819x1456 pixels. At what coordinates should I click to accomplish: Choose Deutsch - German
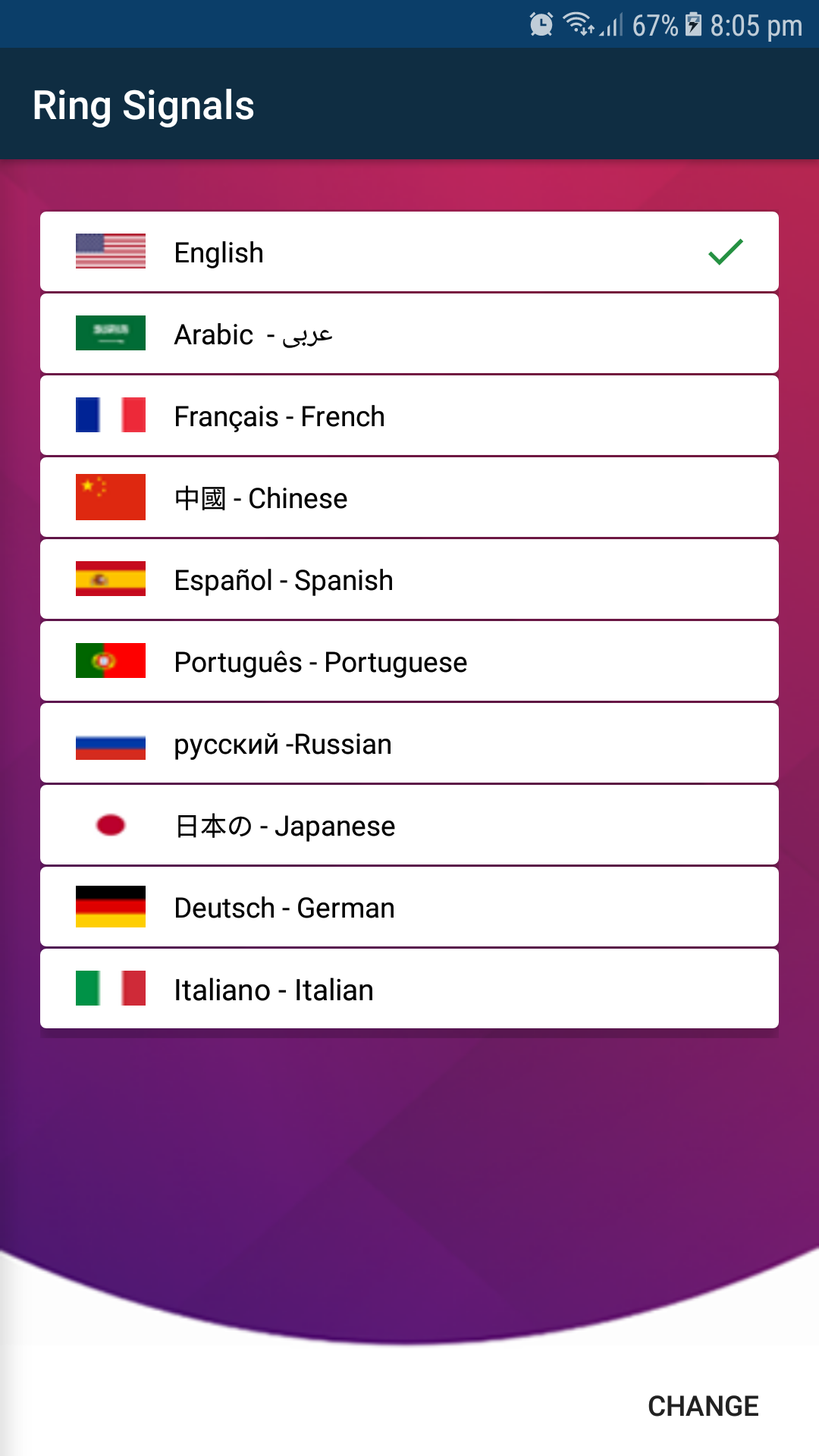(409, 907)
